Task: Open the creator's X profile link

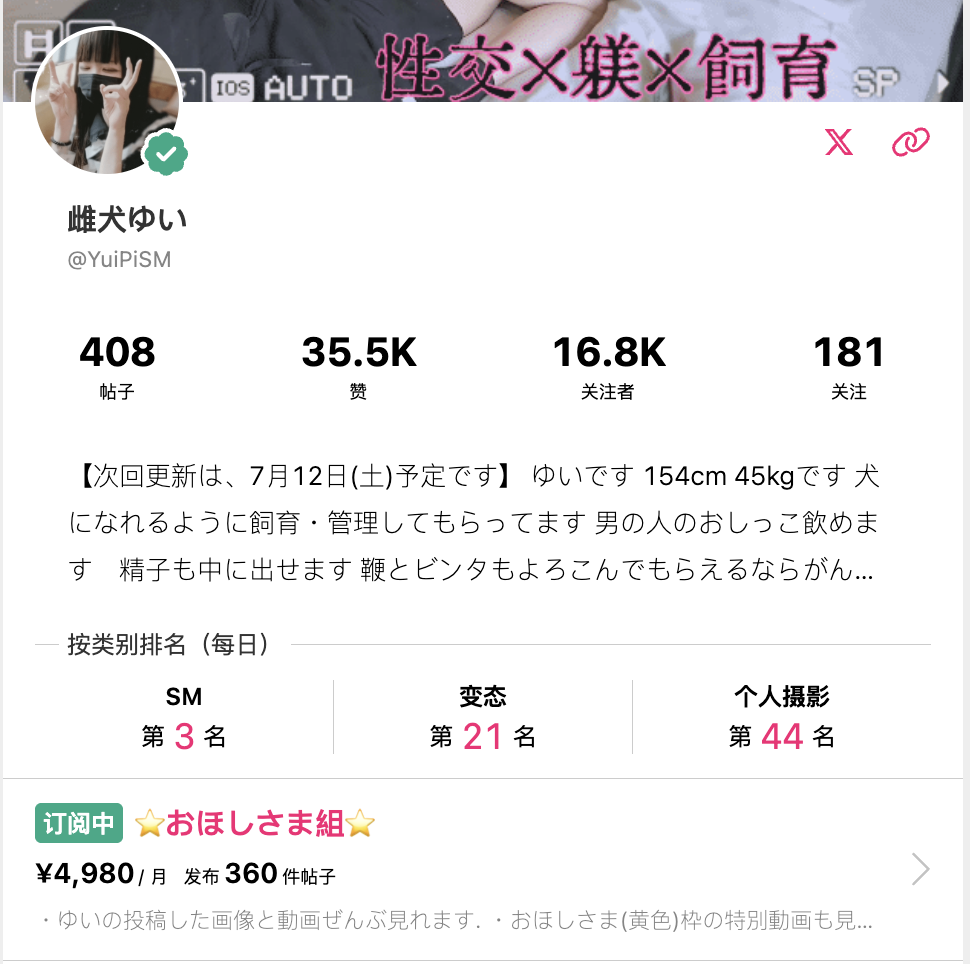Action: (x=839, y=143)
